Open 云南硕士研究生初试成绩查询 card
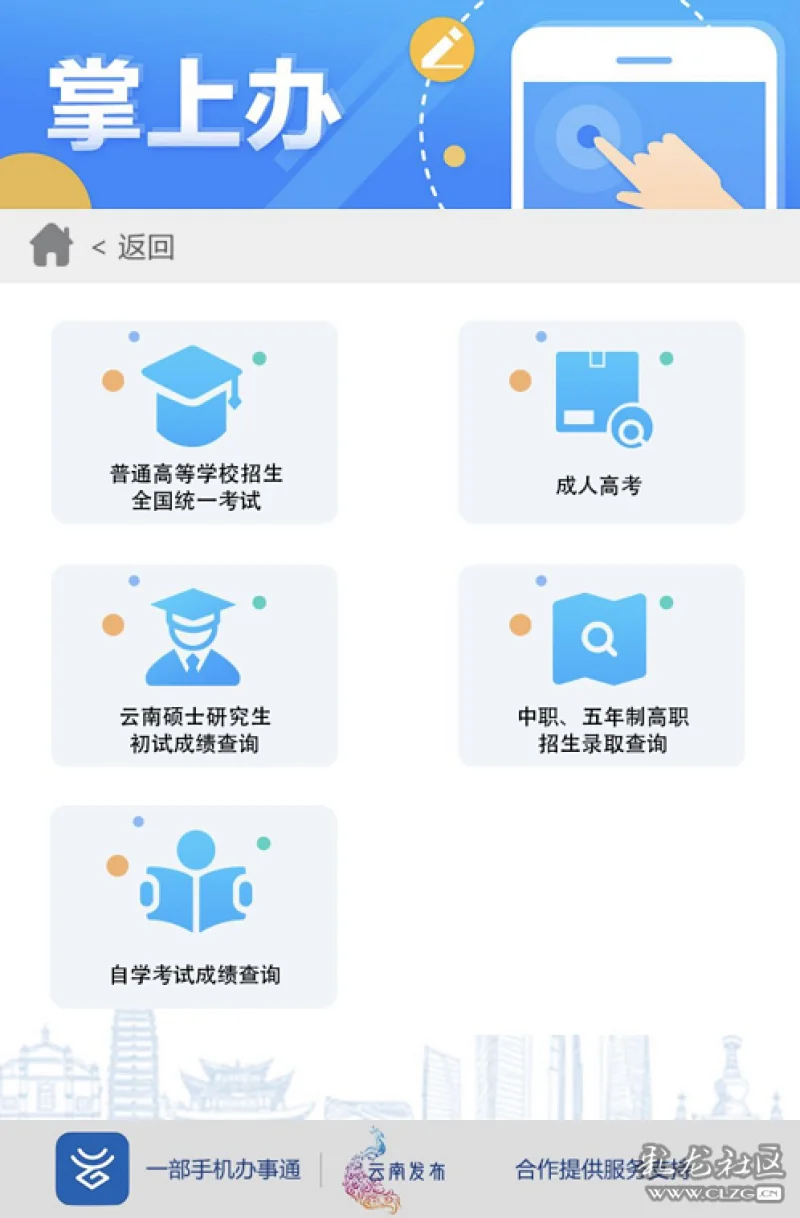Viewport: 800px width, 1218px height. [x=195, y=665]
